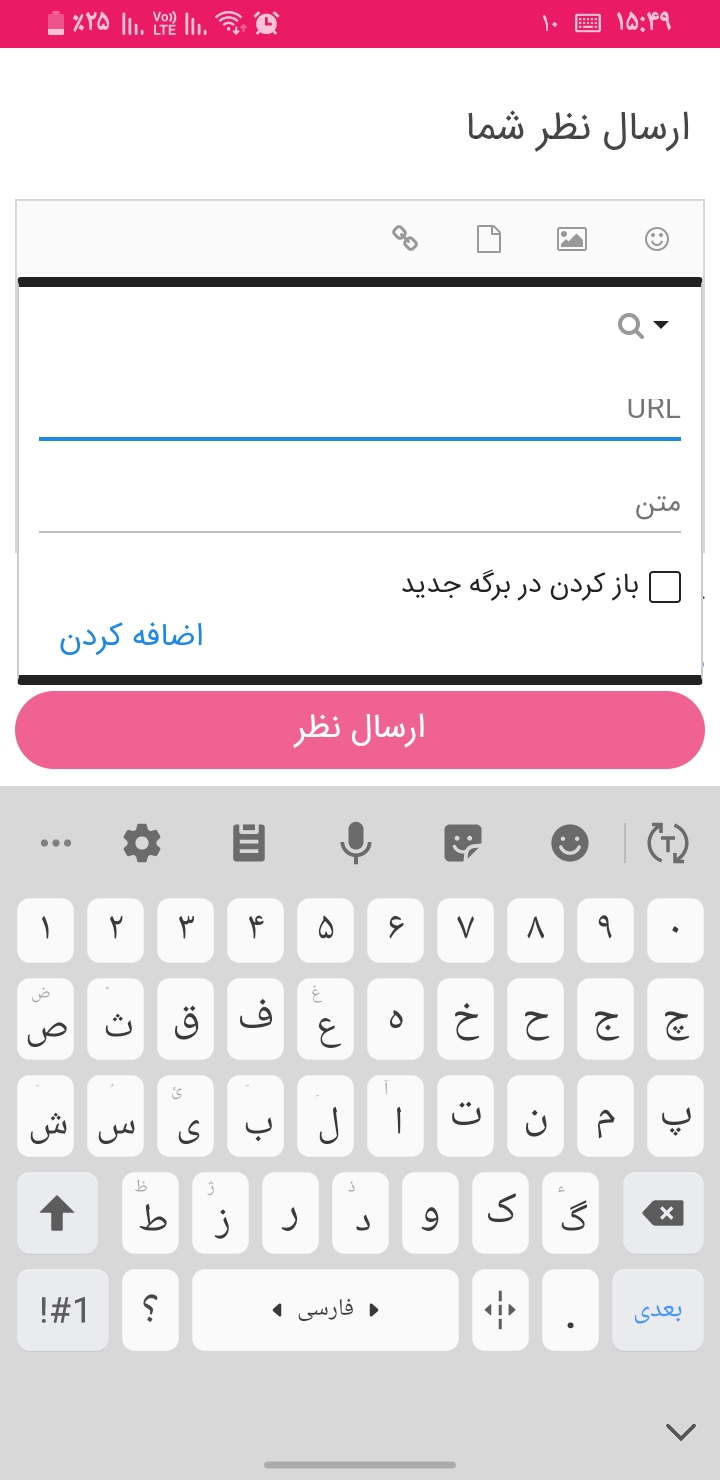Tap the insert link chain icon
Screen dimensions: 720x1480
tap(404, 239)
